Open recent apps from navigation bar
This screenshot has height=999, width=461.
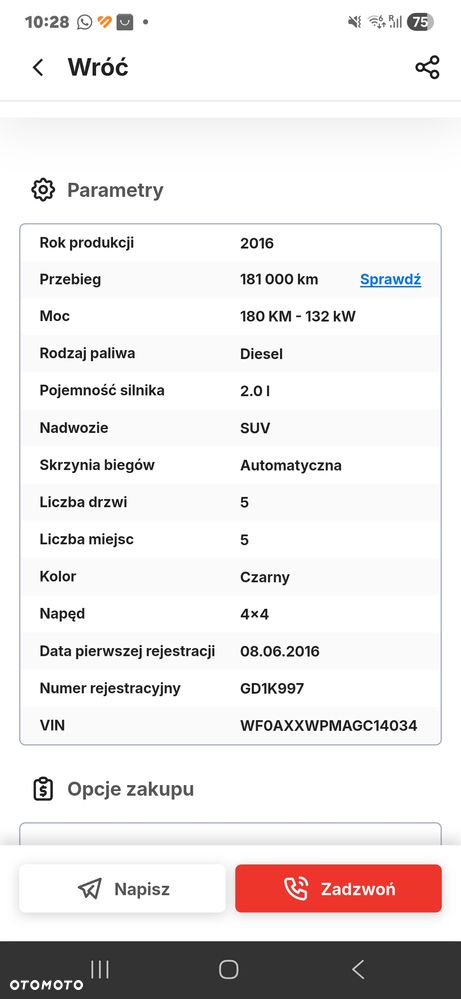click(100, 970)
